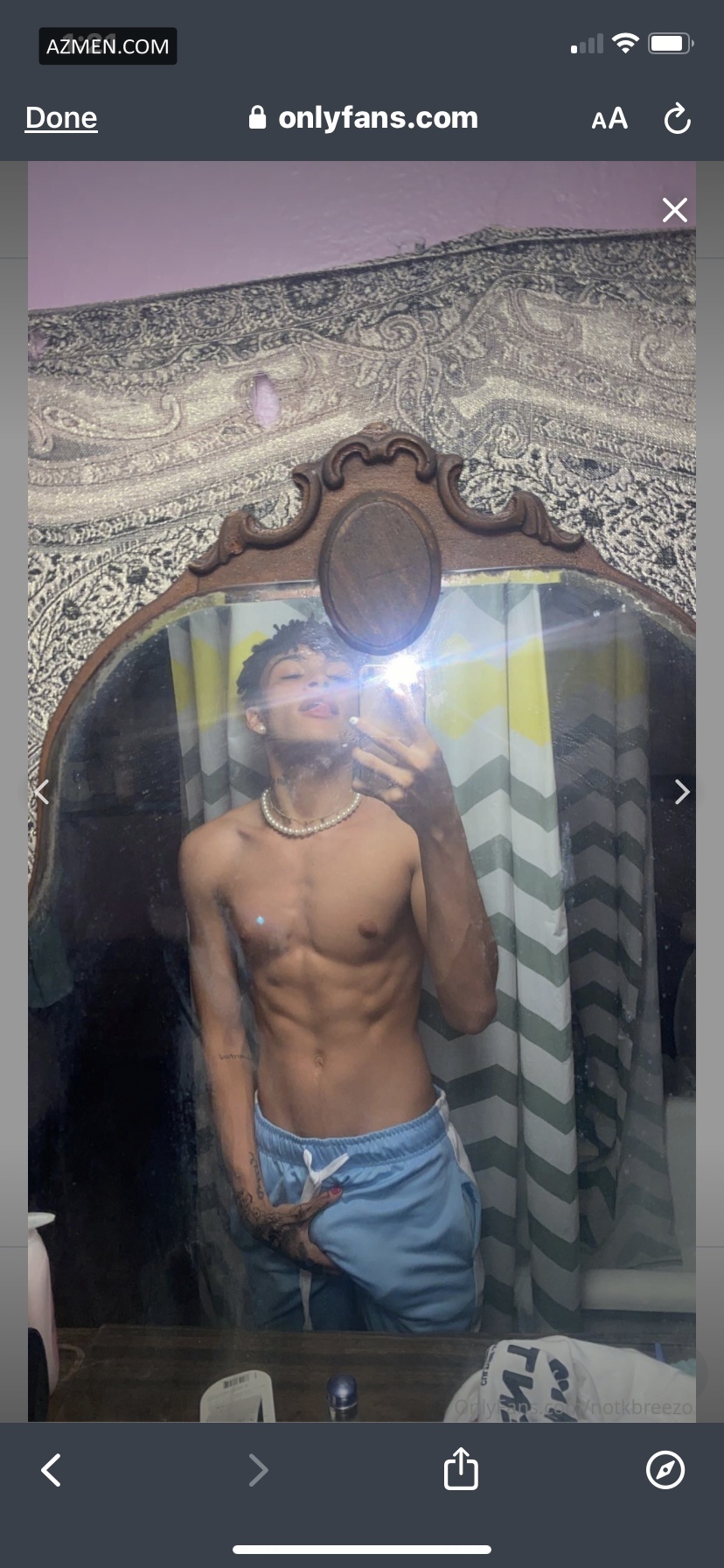Open the share sheet
The image size is (724, 1568).
tap(461, 1468)
